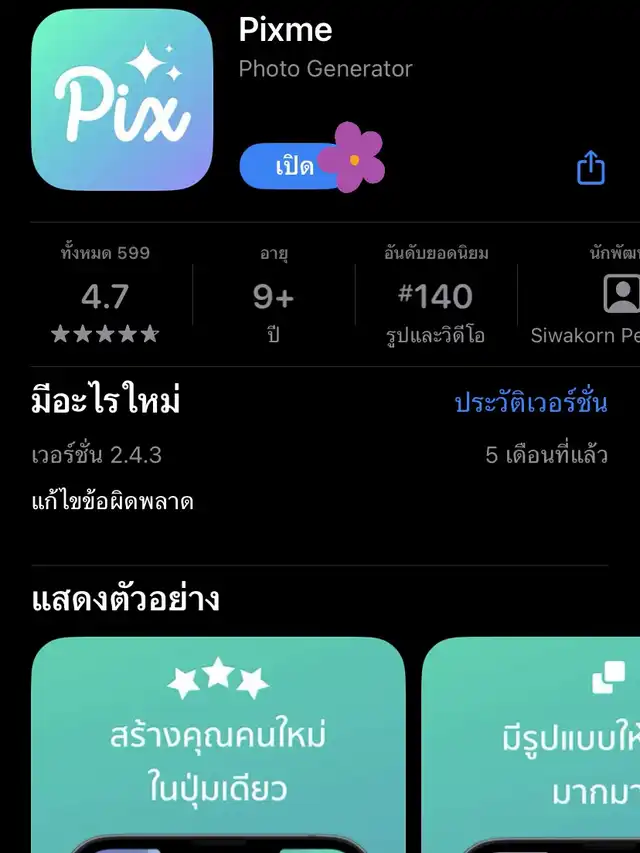640x853 pixels.
Task: Open the #140 รูปและวิดีโอ chart ranking
Action: click(436, 295)
